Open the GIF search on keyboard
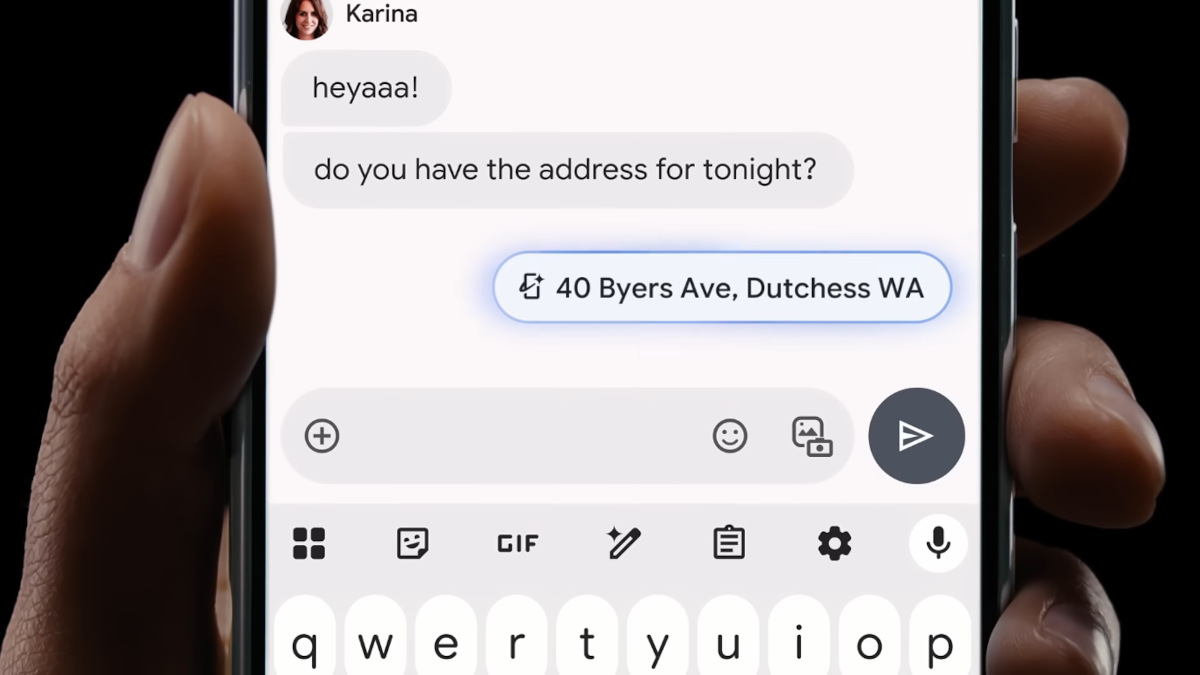Screen dimensions: 1200x675 pyautogui.click(x=518, y=544)
